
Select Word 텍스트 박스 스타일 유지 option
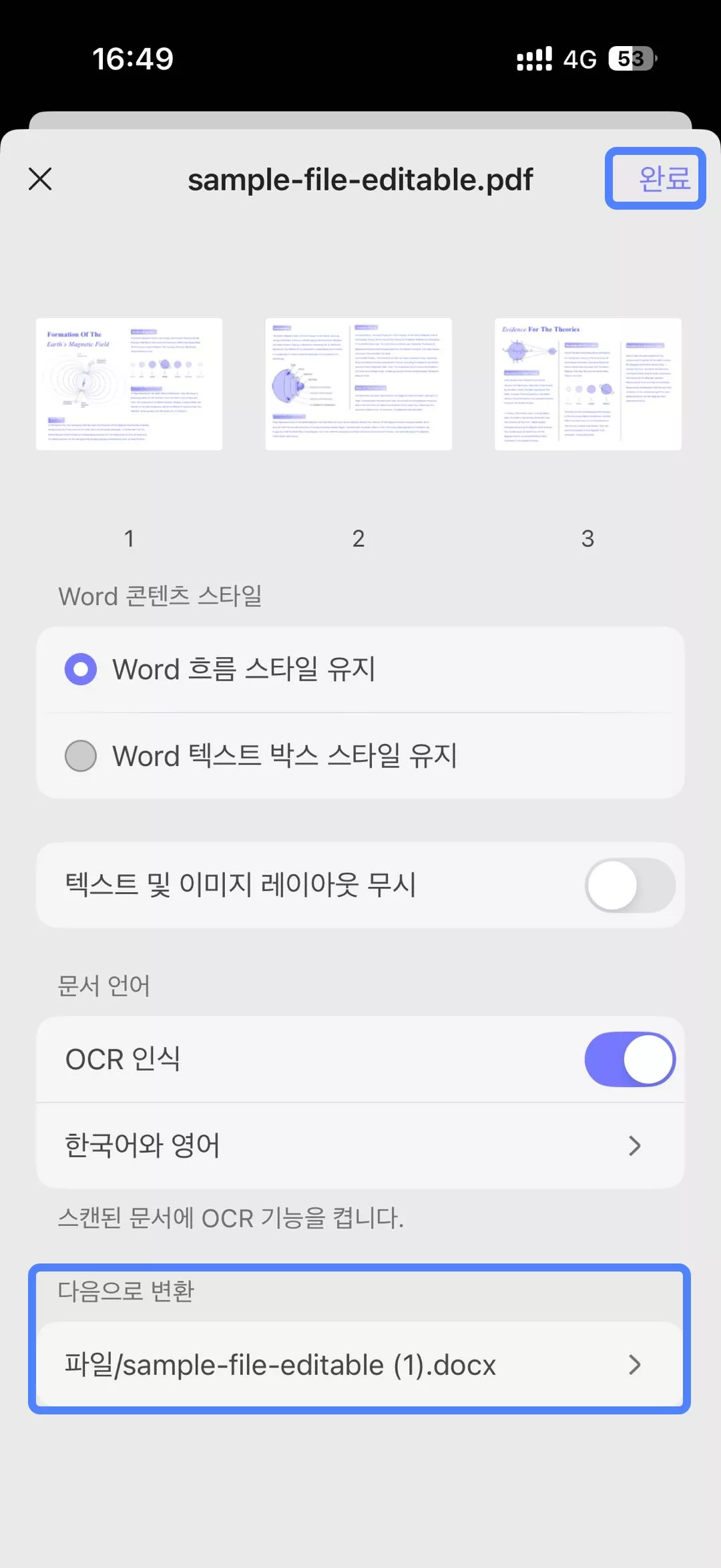pos(81,756)
